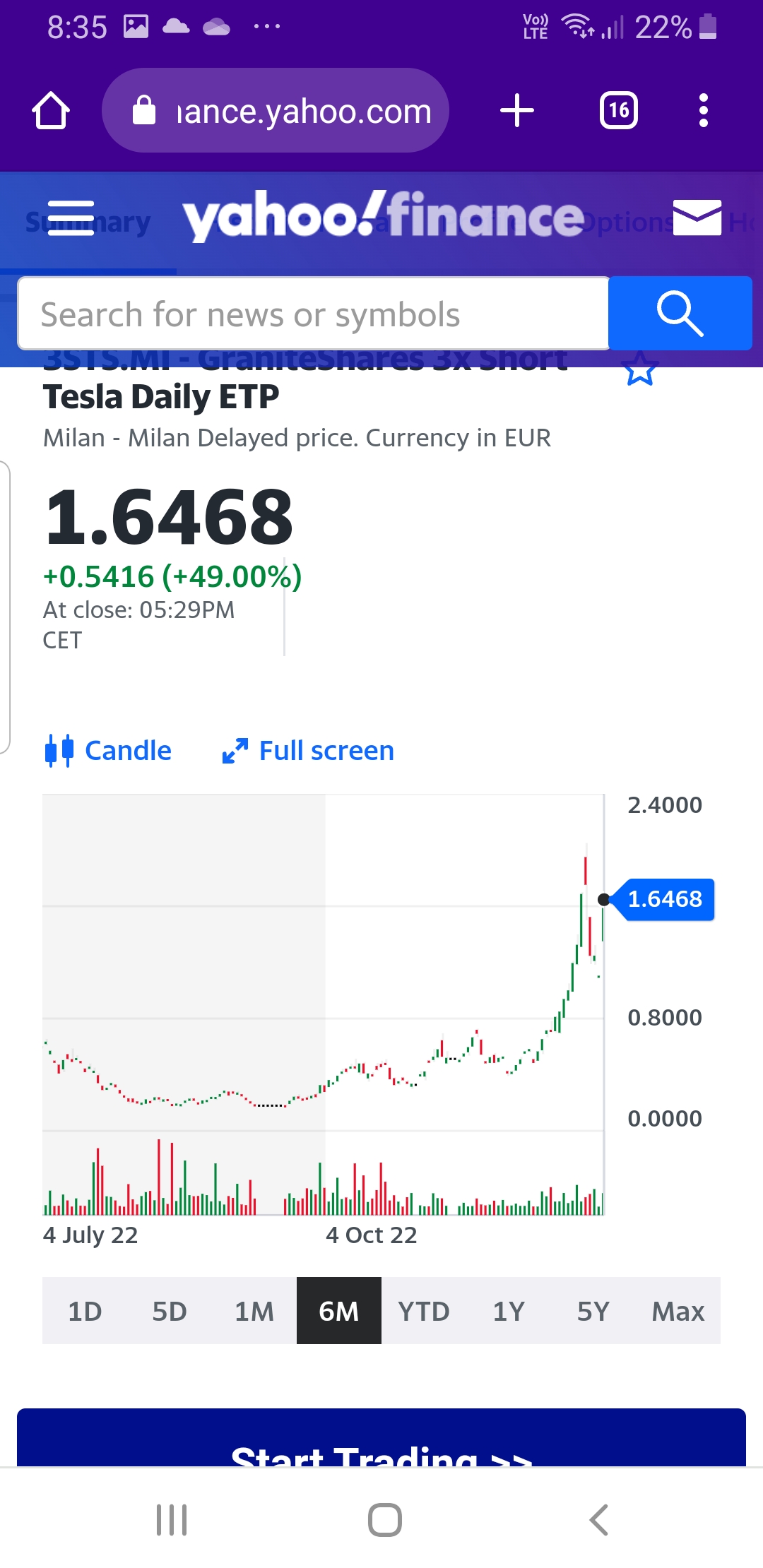Change the chart type from Candle
This screenshot has height=1568, width=763.
pyautogui.click(x=108, y=750)
